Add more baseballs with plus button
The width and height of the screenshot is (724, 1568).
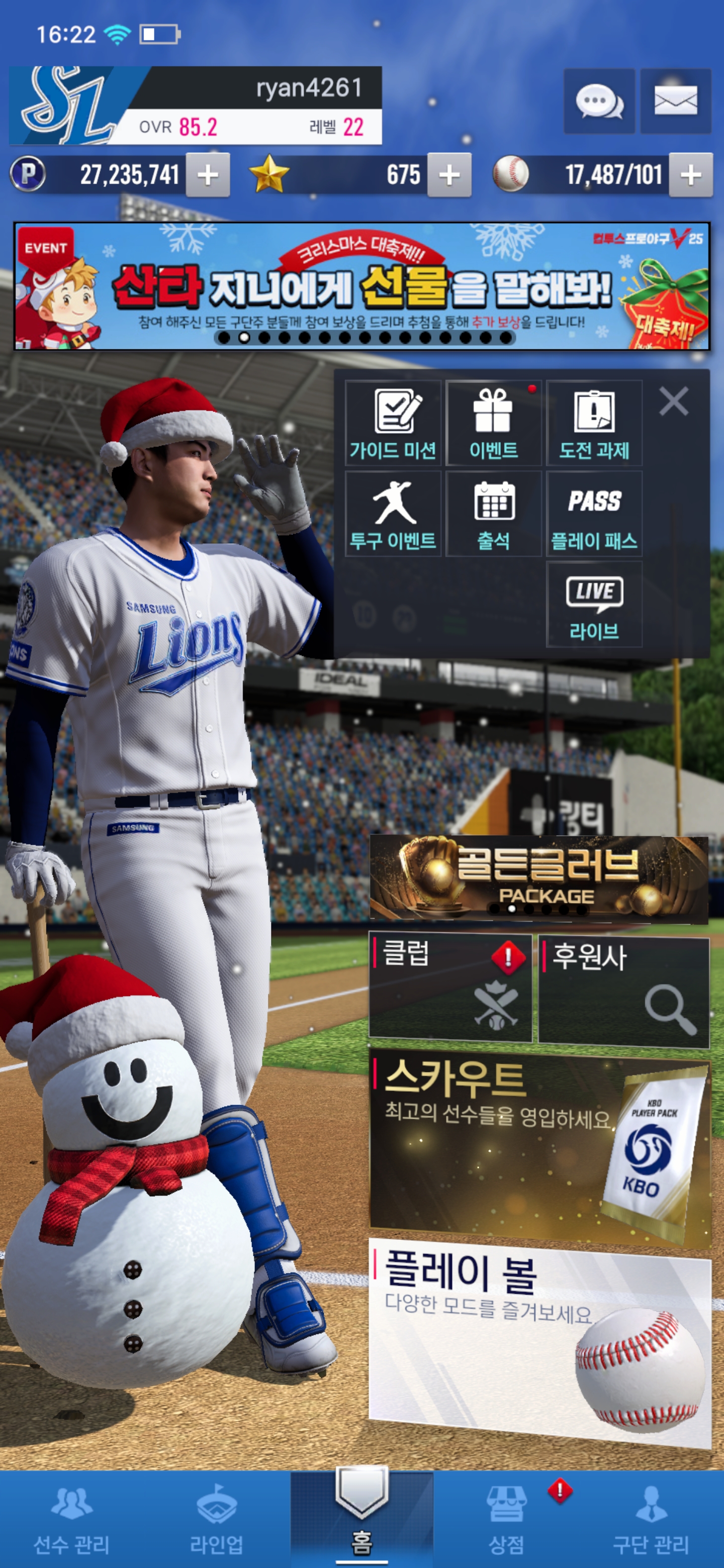[690, 175]
